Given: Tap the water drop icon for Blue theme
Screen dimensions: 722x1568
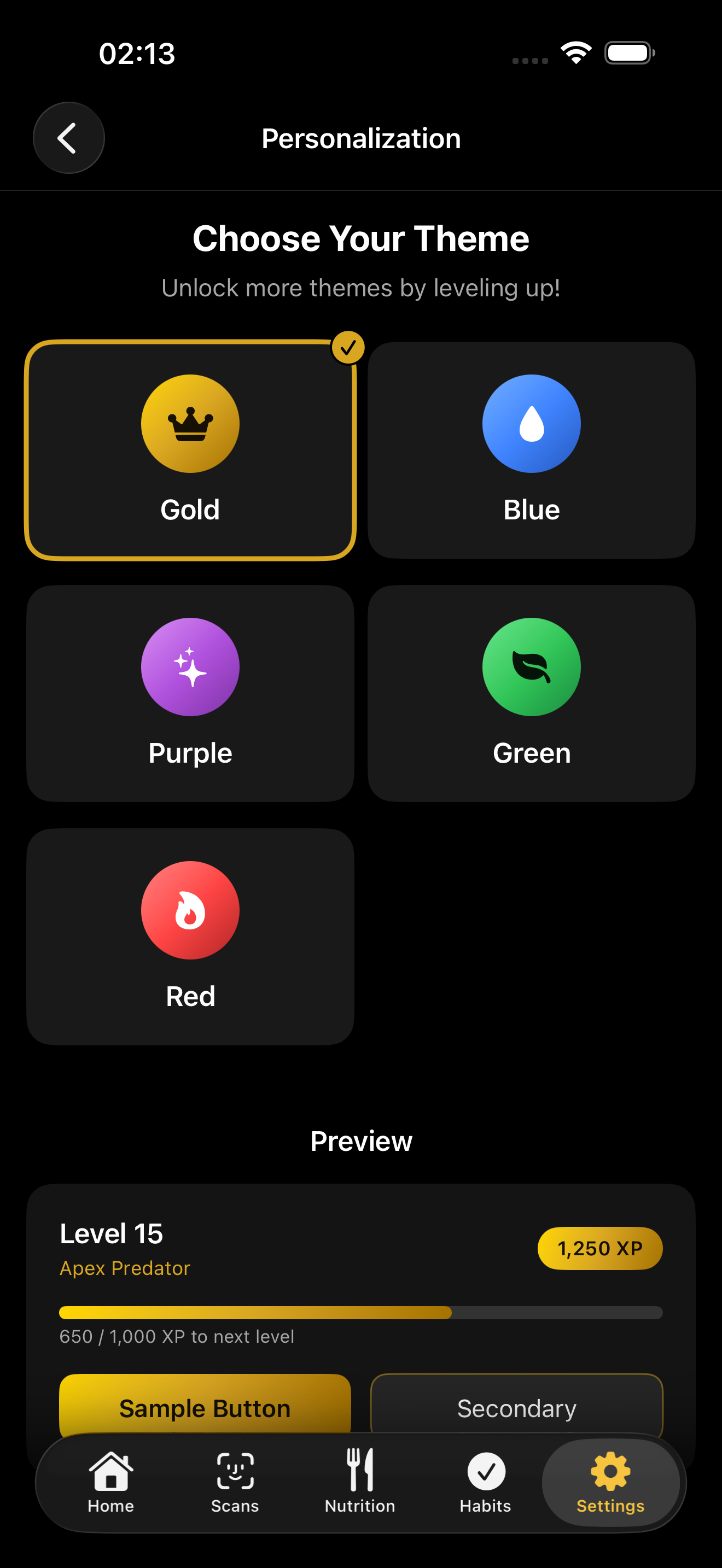Looking at the screenshot, I should tap(531, 424).
